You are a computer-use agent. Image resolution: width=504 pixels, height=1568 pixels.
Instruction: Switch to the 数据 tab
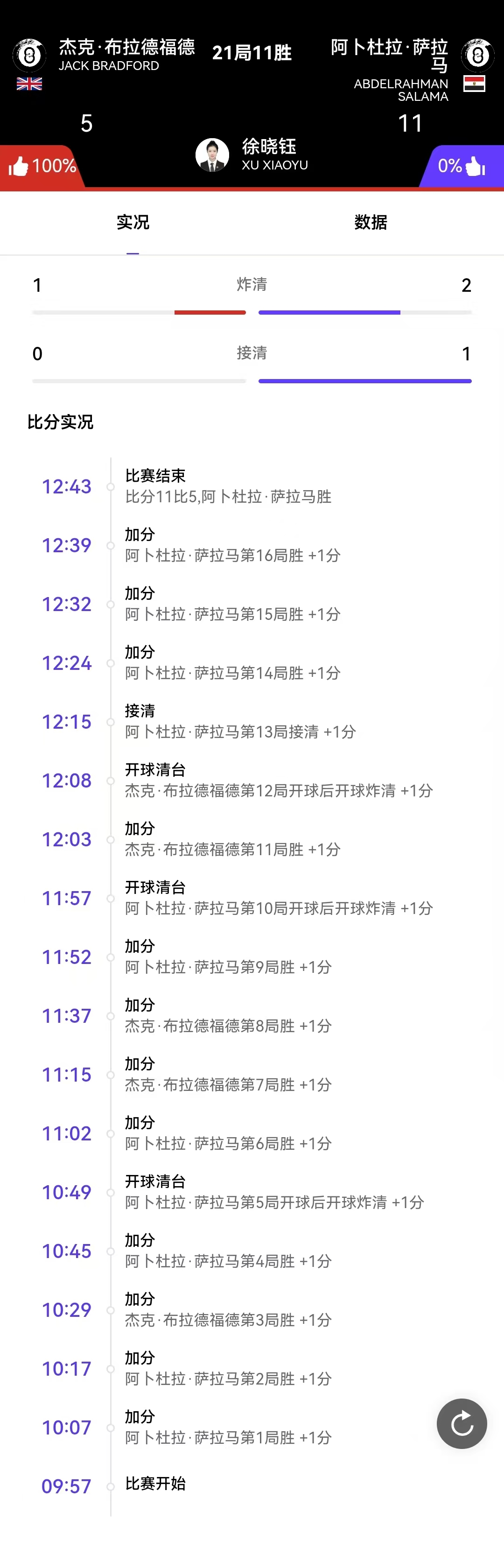point(370,222)
